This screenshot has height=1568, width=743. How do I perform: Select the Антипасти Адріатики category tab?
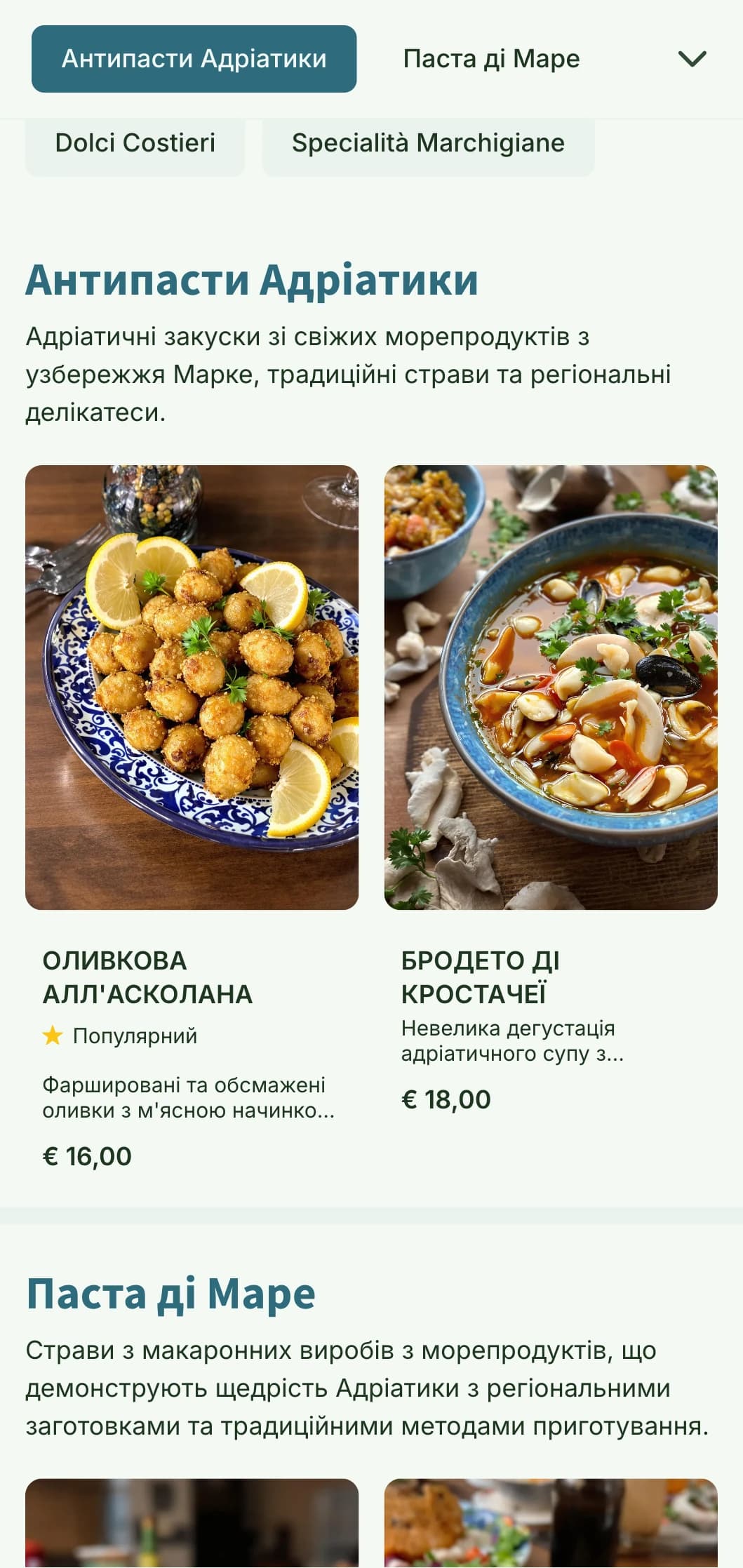(194, 59)
